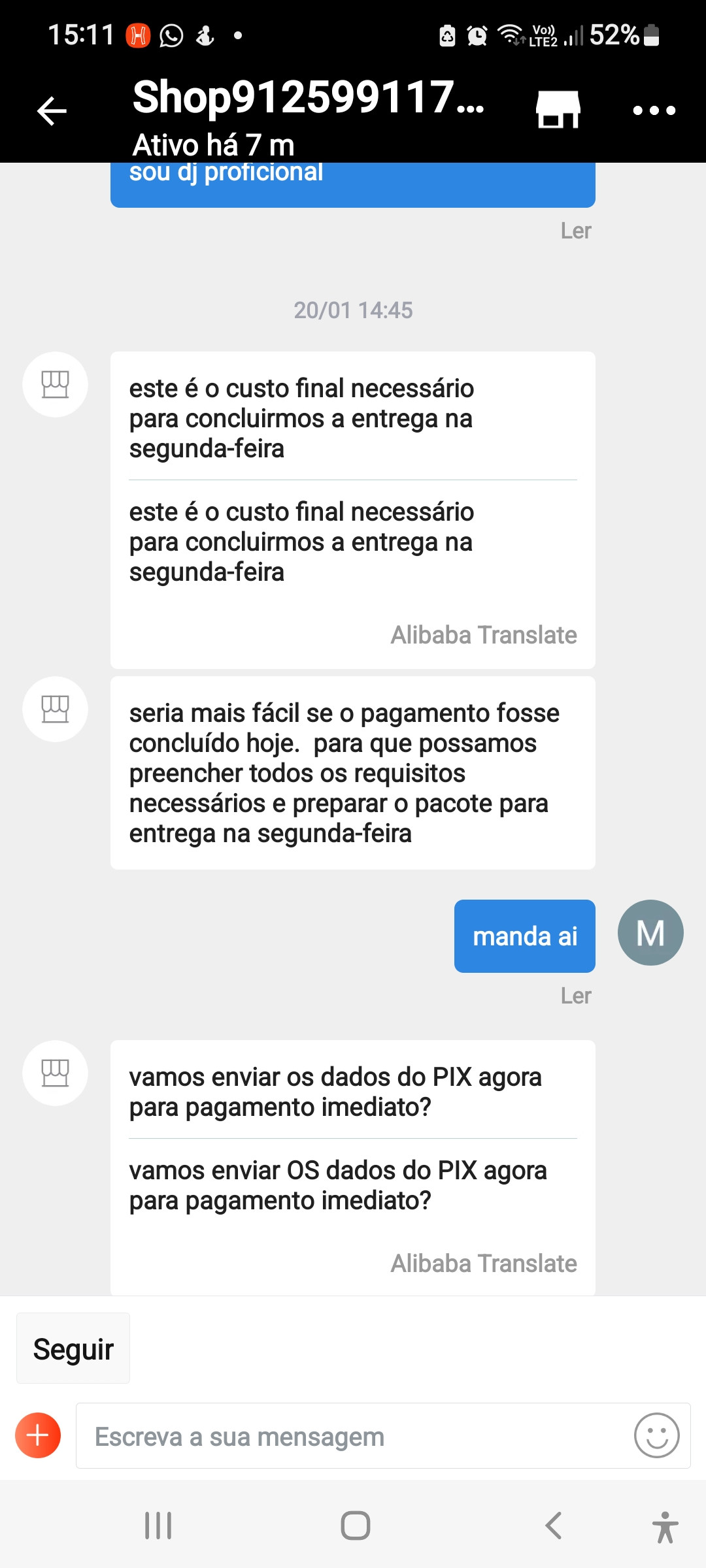The height and width of the screenshot is (1568, 706).
Task: Go to the system home screen
Action: pyautogui.click(x=355, y=1526)
